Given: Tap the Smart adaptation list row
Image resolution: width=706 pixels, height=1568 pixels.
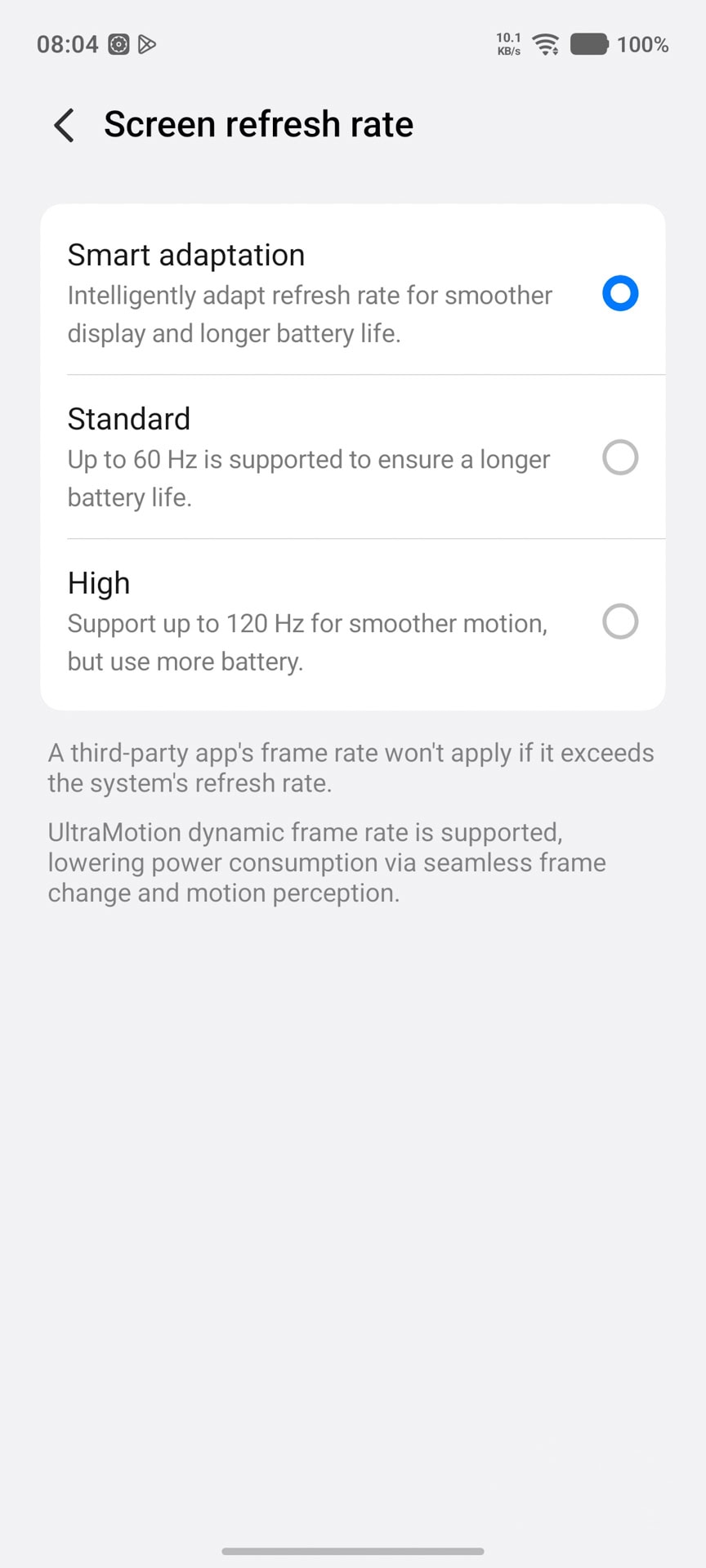Looking at the screenshot, I should (327, 290).
